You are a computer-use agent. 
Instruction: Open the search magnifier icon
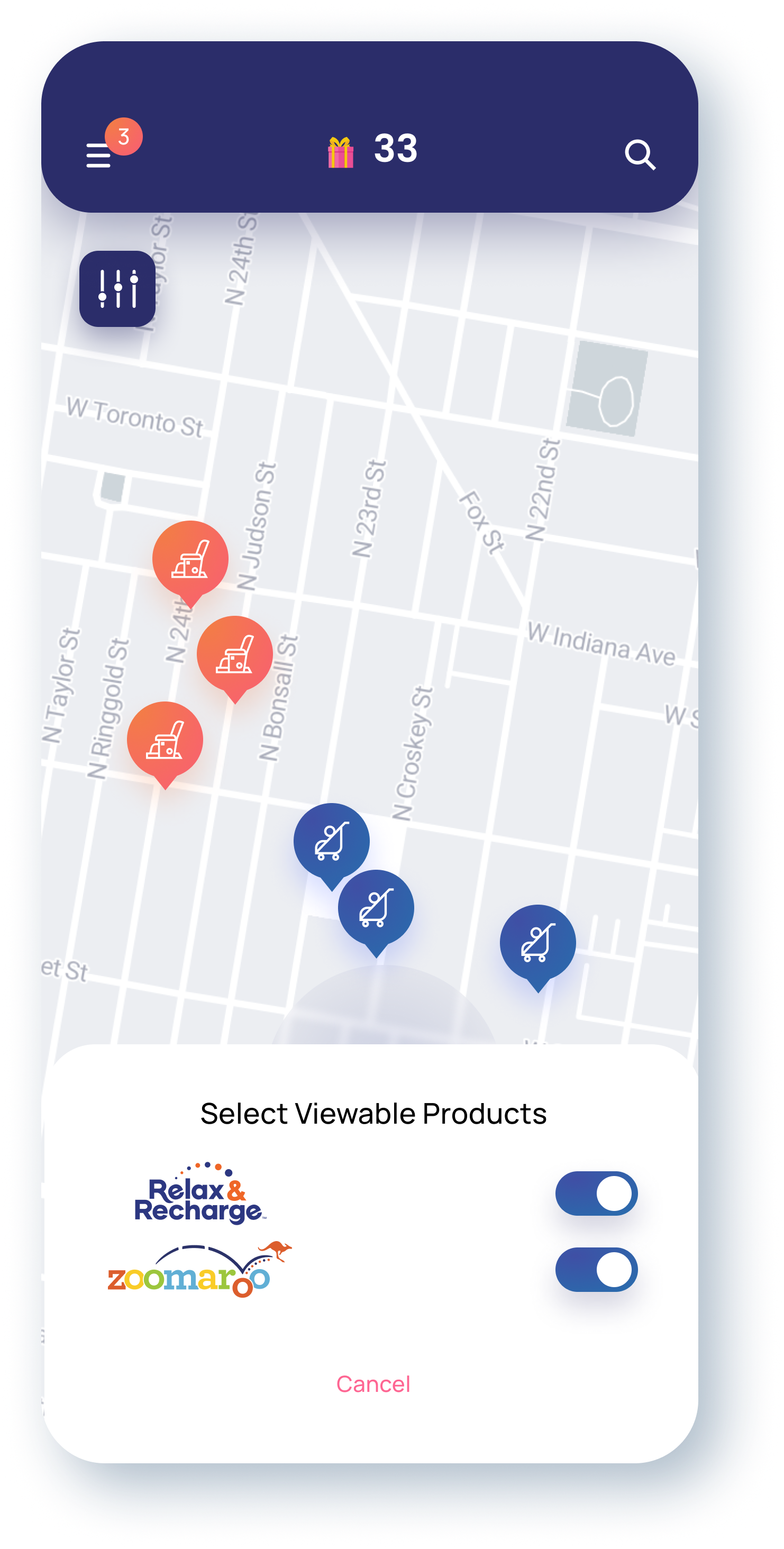tap(640, 155)
